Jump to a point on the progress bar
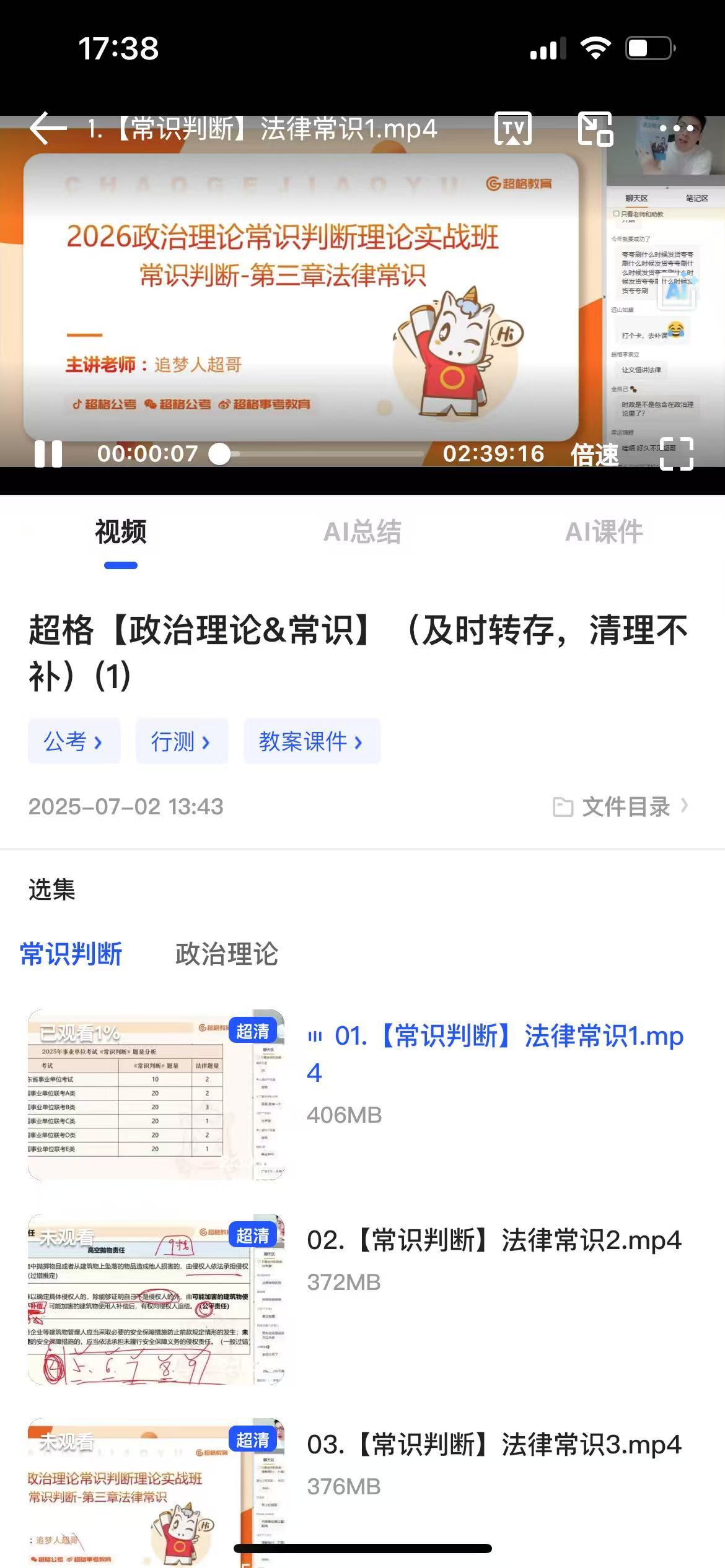The width and height of the screenshot is (725, 1568). click(322, 454)
